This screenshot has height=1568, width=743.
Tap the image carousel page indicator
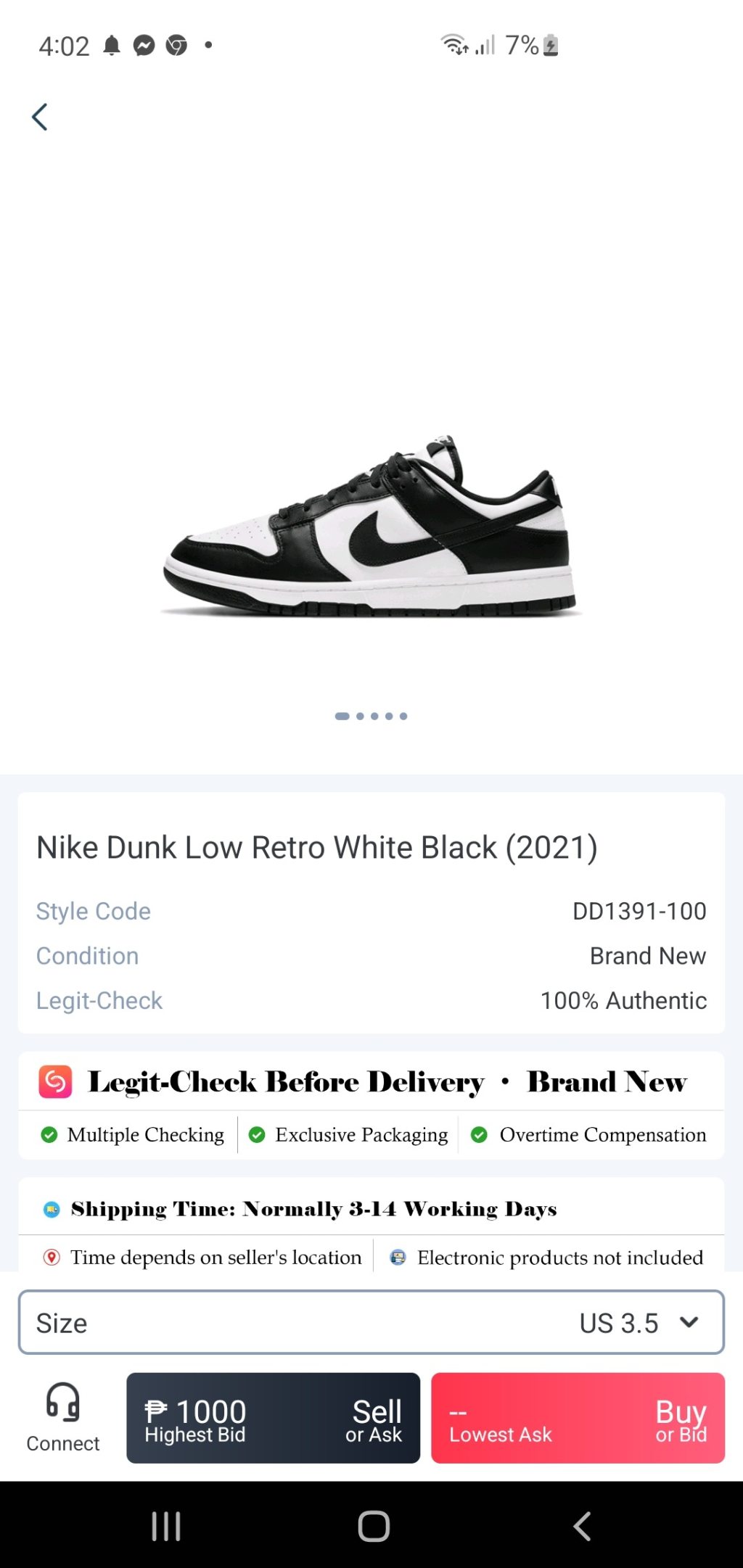371,716
